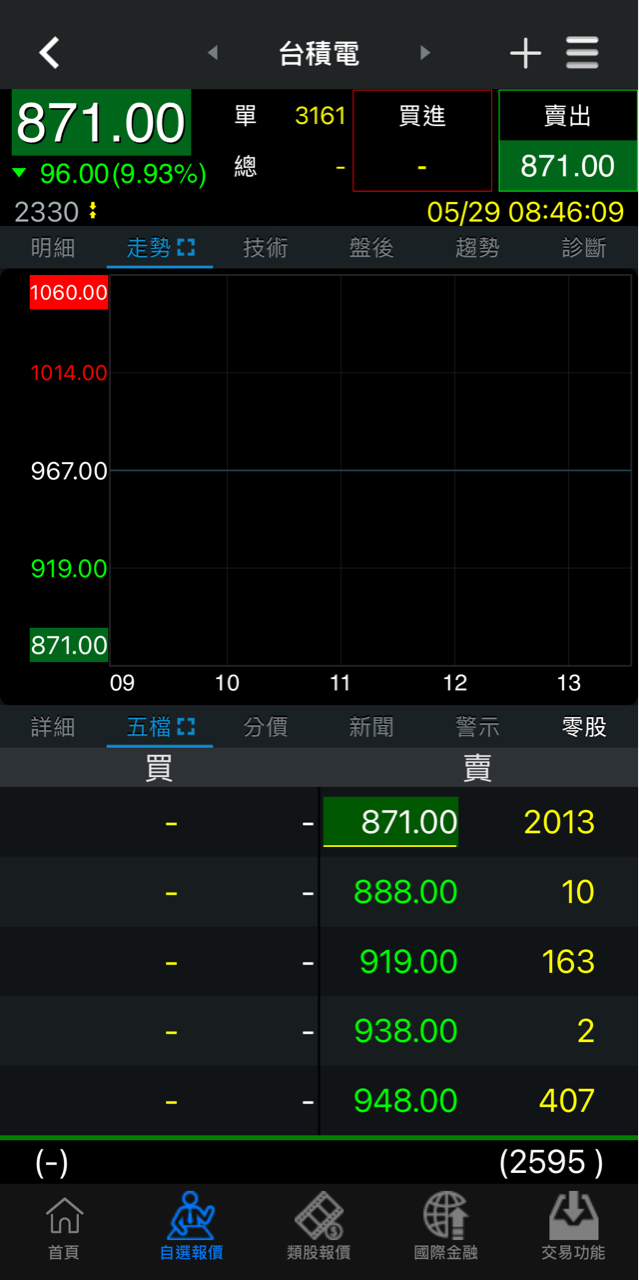Viewport: 639px width, 1280px height.
Task: Select the 分價 tab
Action: coord(265,727)
